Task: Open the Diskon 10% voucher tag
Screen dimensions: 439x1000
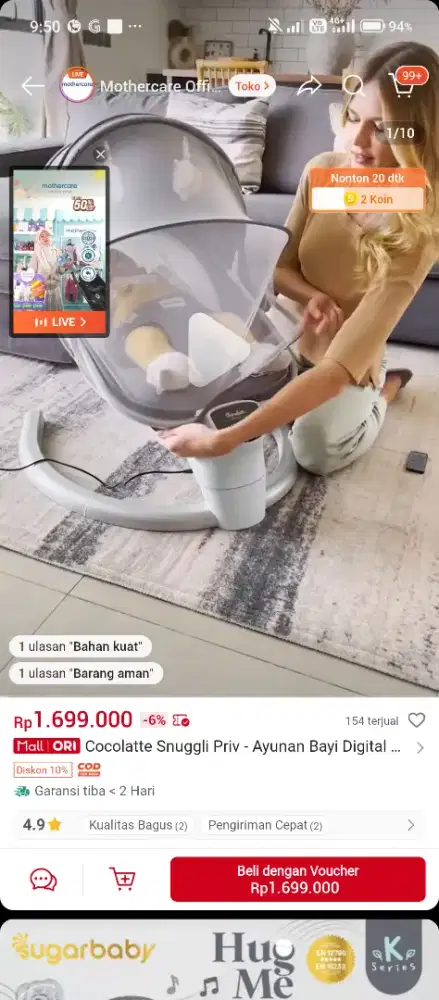Action: tap(43, 770)
